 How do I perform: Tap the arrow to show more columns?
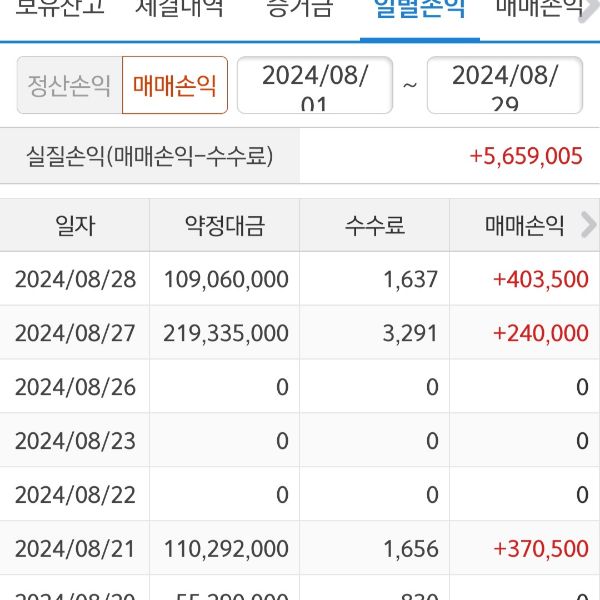click(587, 225)
